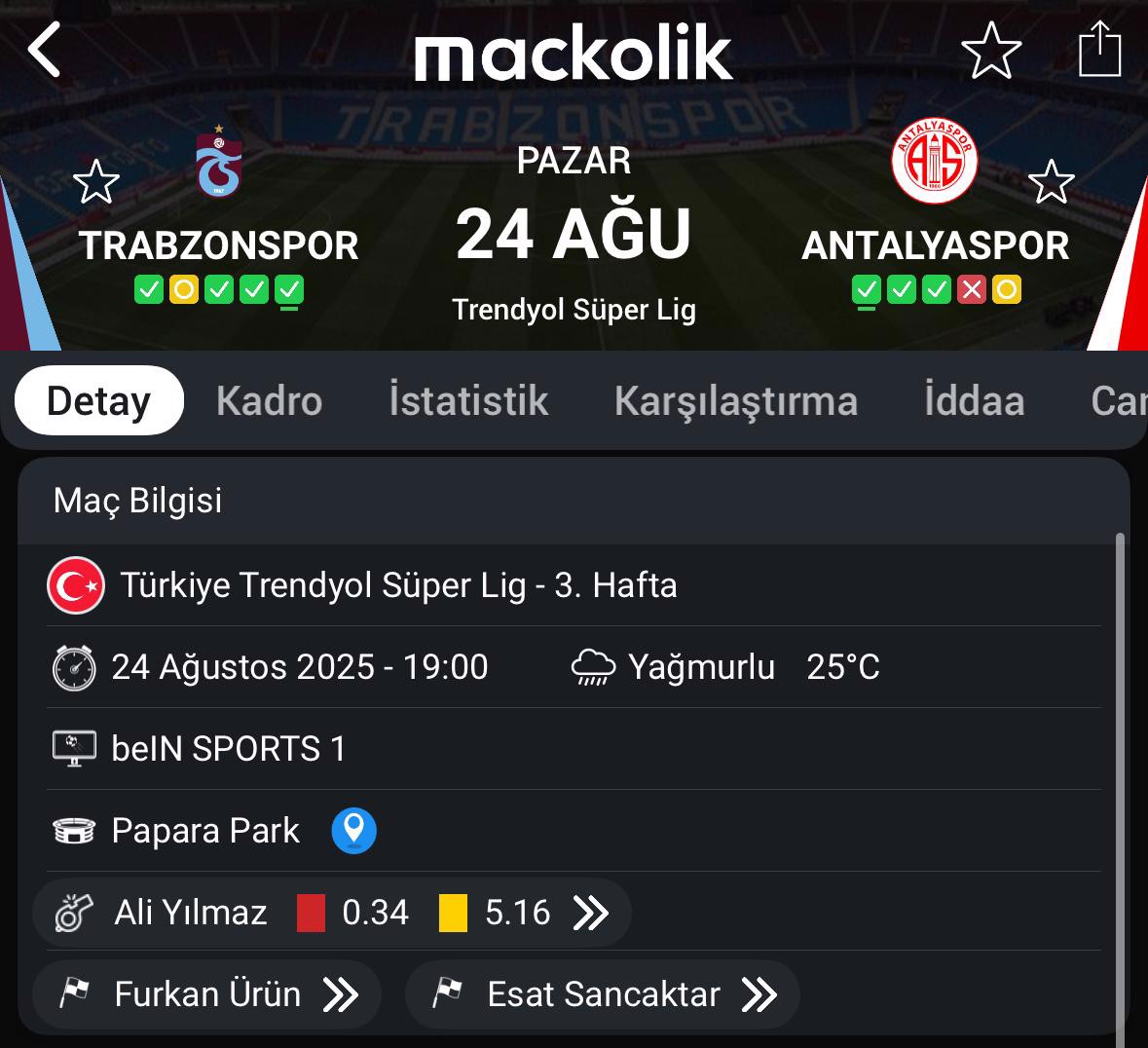Screen dimensions: 1148x1048
Task: Go back using the top-left arrow
Action: (x=45, y=51)
